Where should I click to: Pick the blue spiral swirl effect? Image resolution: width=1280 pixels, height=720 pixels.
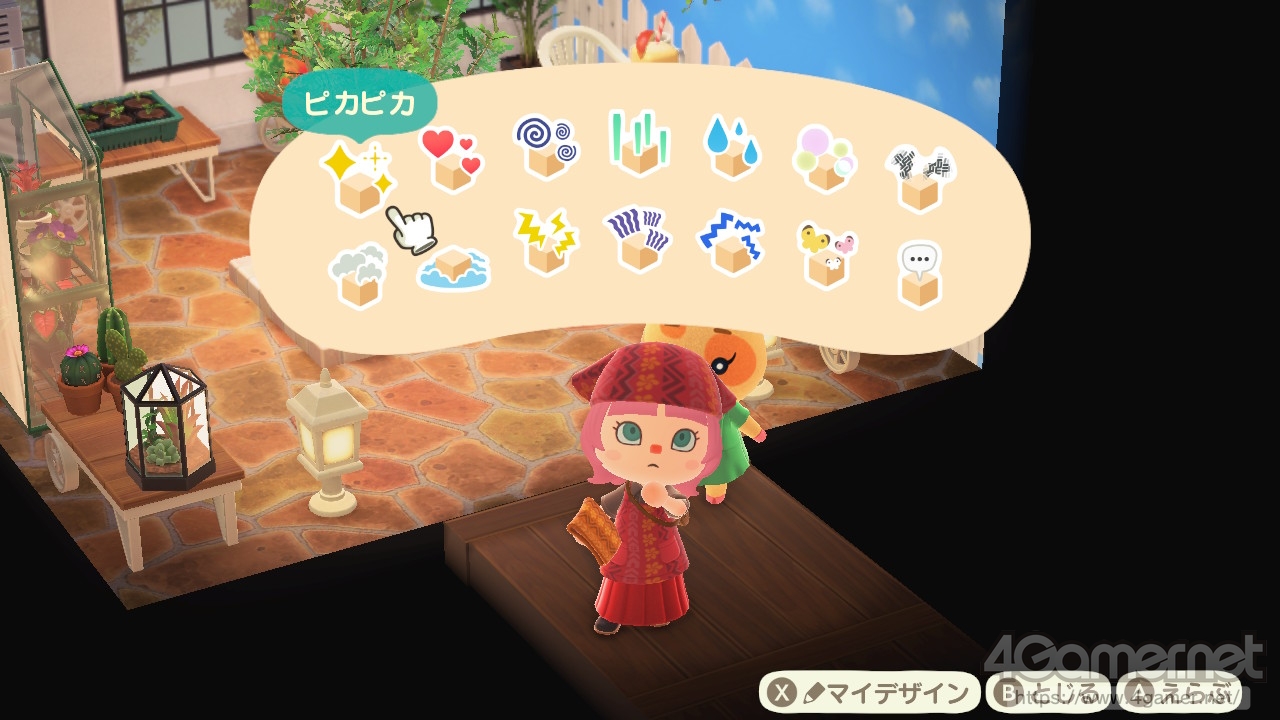pyautogui.click(x=545, y=148)
